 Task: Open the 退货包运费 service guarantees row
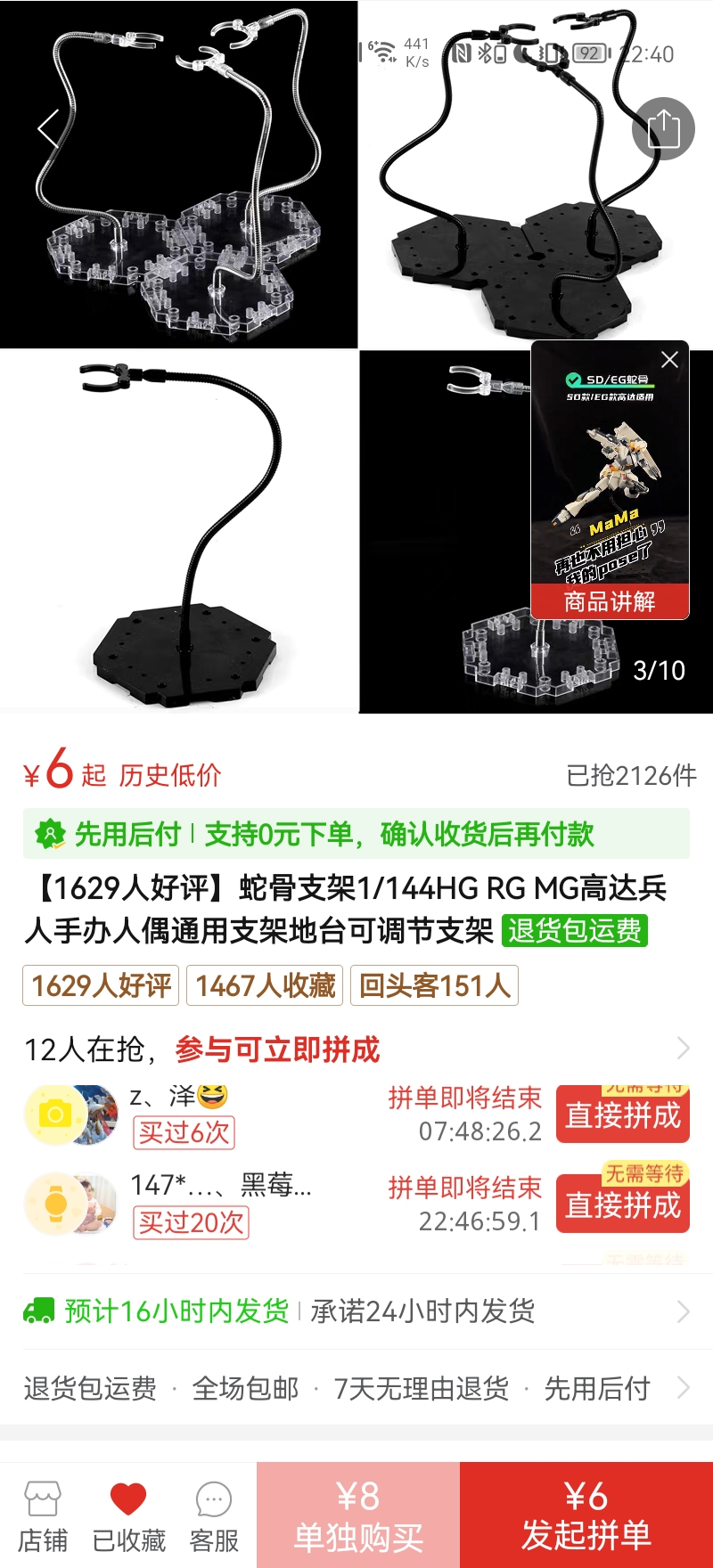(356, 1388)
